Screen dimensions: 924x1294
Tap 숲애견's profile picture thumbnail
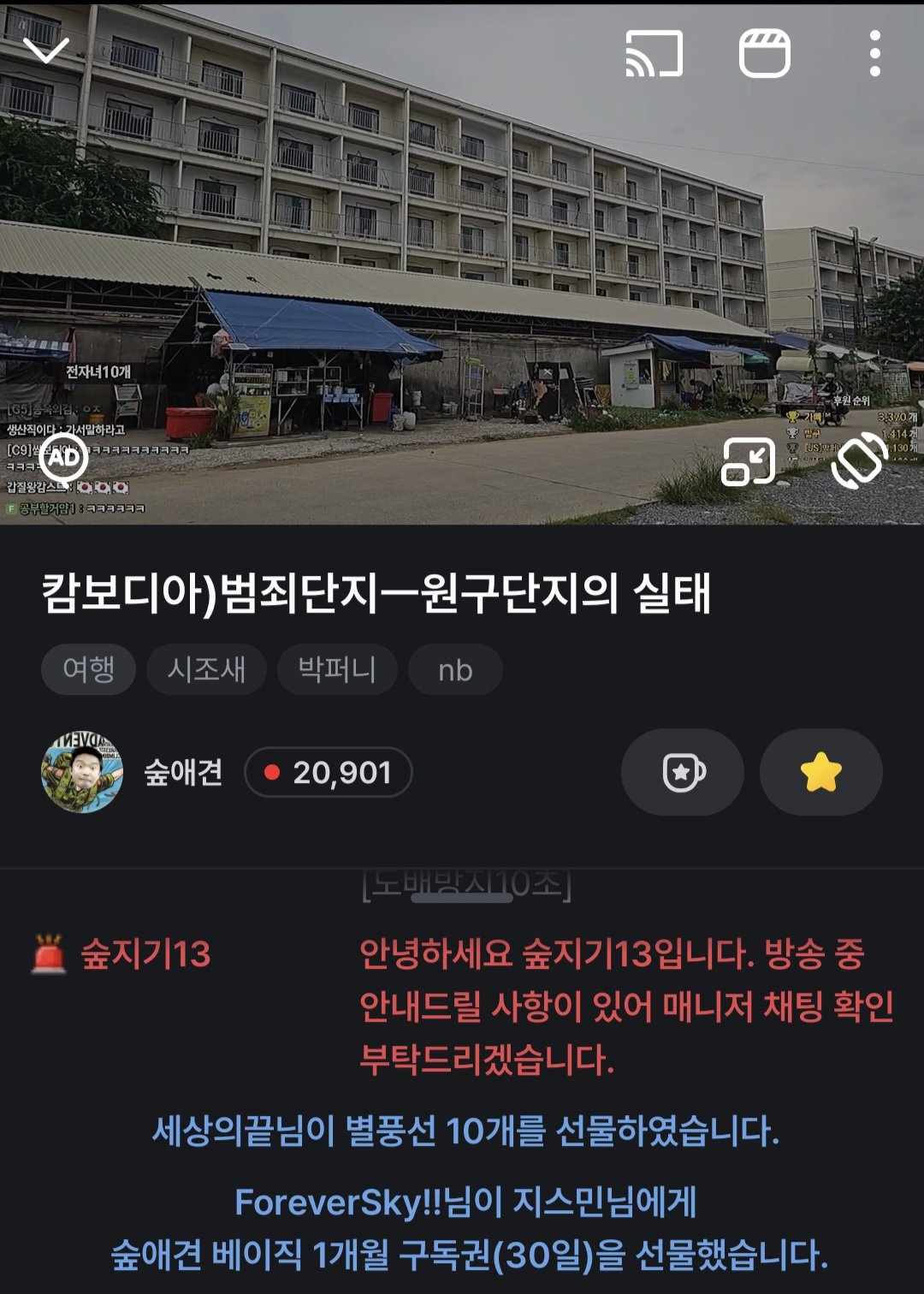[81, 771]
